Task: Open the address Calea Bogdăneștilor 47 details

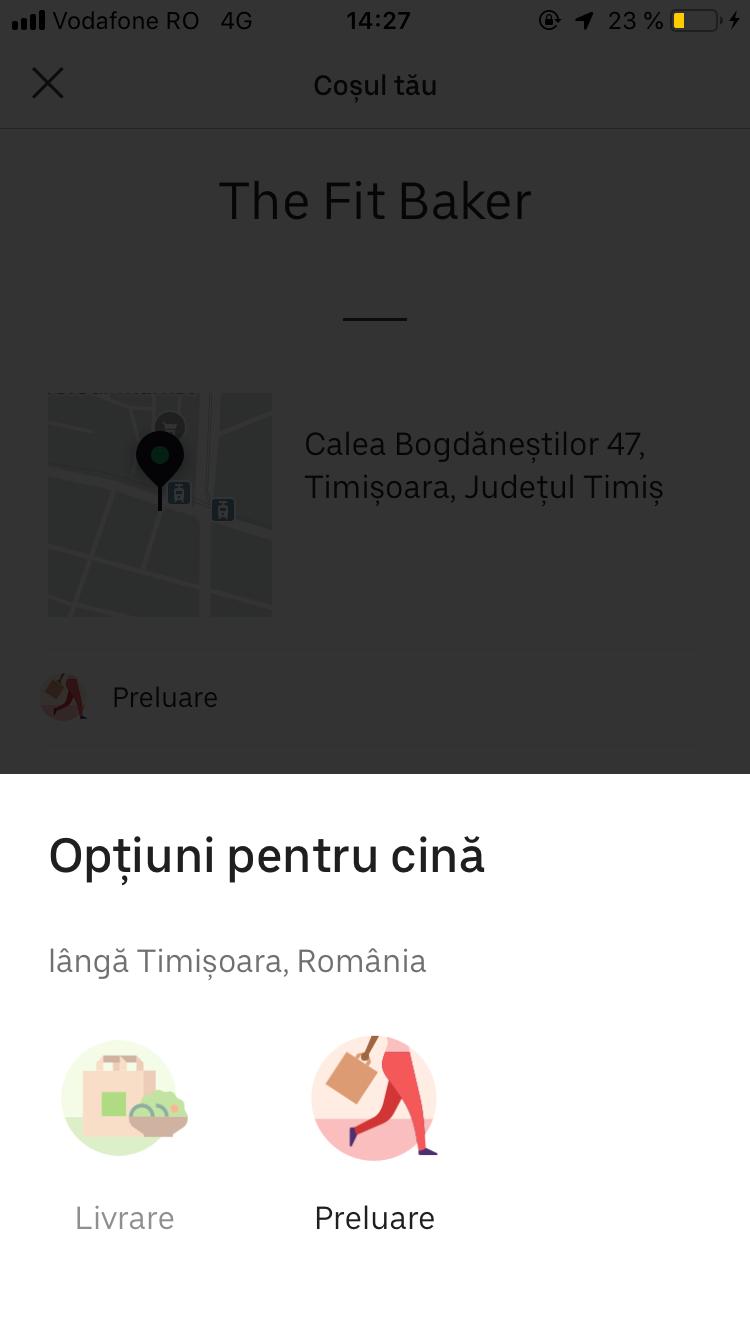Action: (483, 465)
